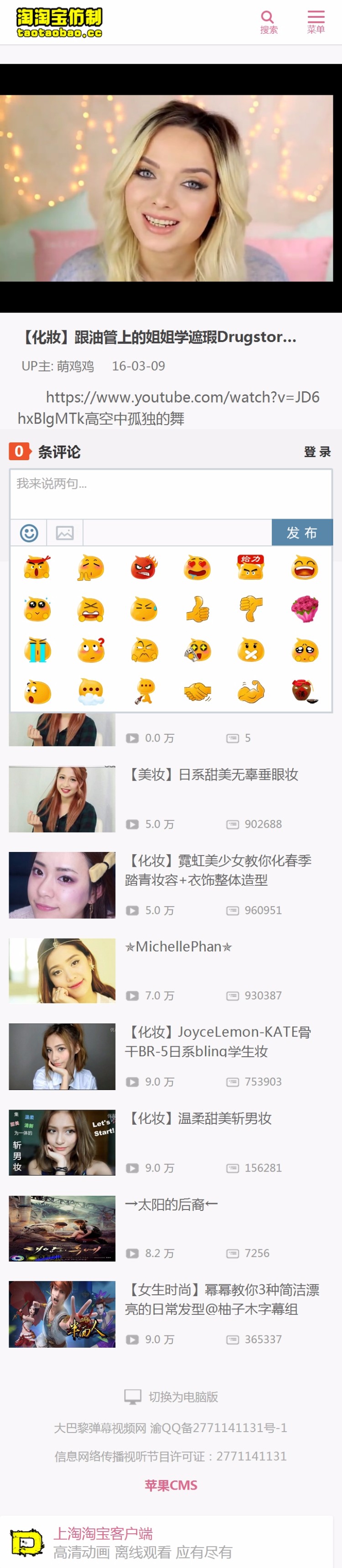This screenshot has height=1568, width=342.
Task: Play the makeup tutorial video
Action: coord(167,188)
